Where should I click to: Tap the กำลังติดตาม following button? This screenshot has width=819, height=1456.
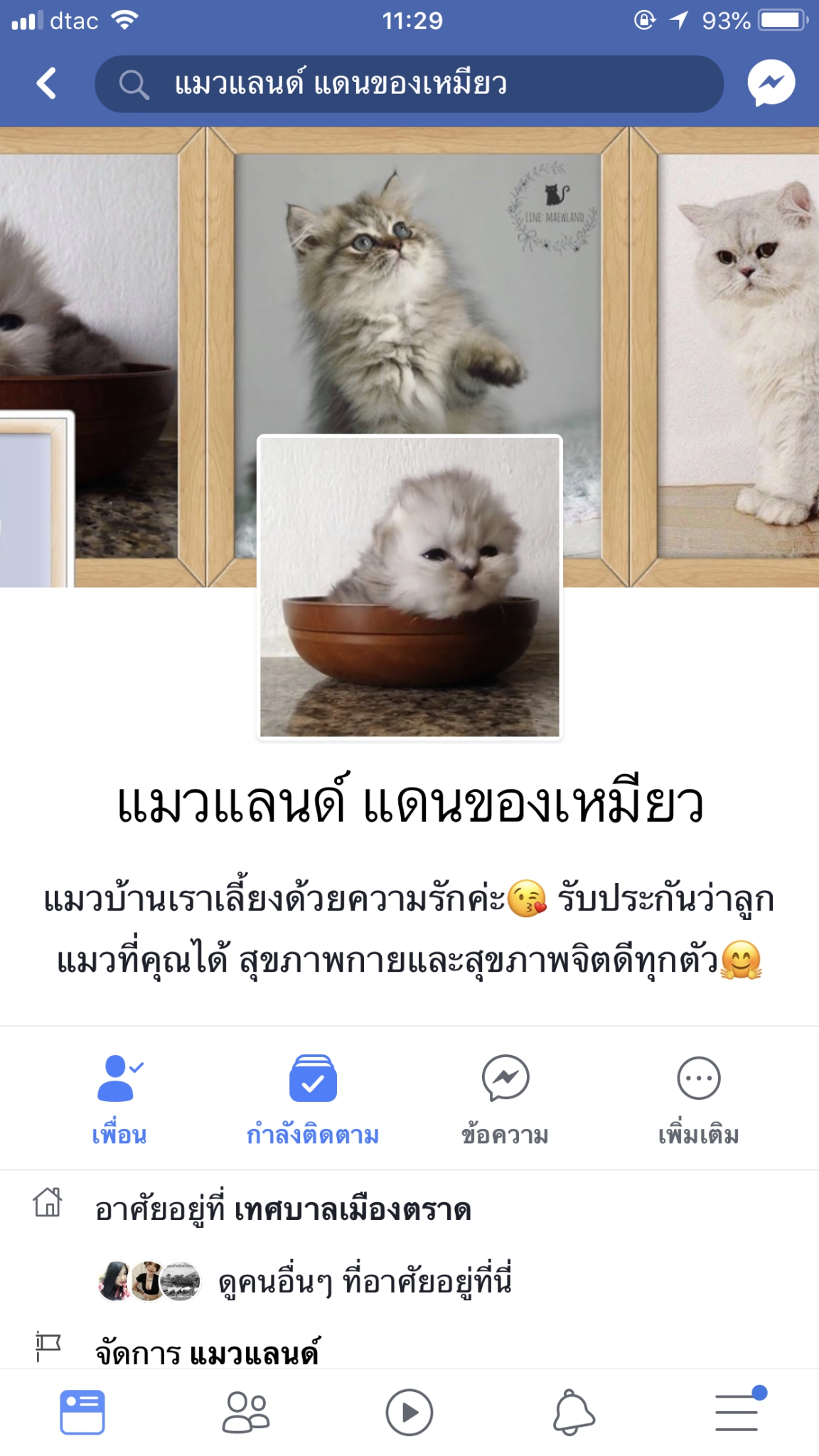[x=313, y=1099]
